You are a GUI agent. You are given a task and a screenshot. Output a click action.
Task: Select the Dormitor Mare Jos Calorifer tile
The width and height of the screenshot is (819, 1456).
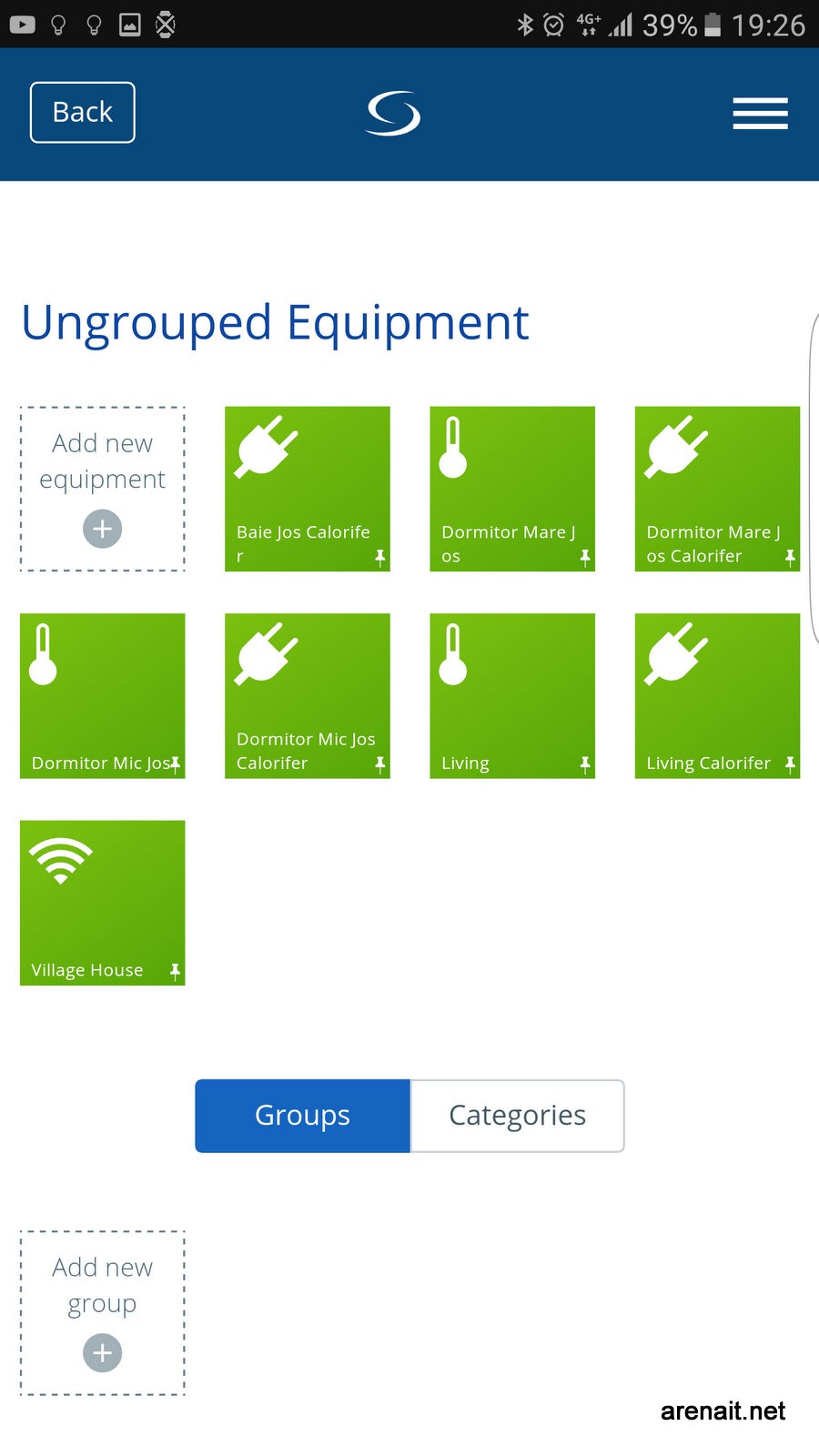pyautogui.click(x=717, y=489)
